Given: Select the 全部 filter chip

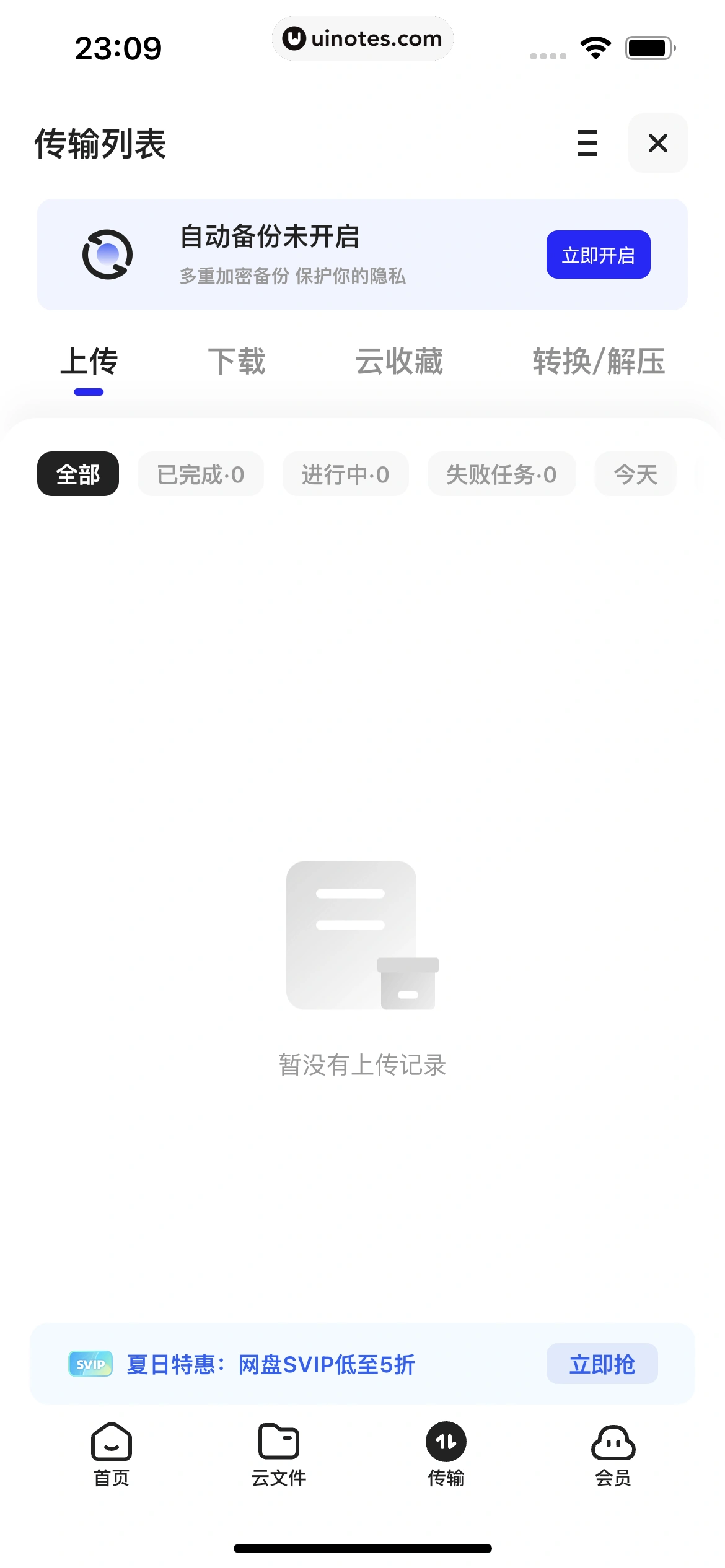Looking at the screenshot, I should coord(77,474).
